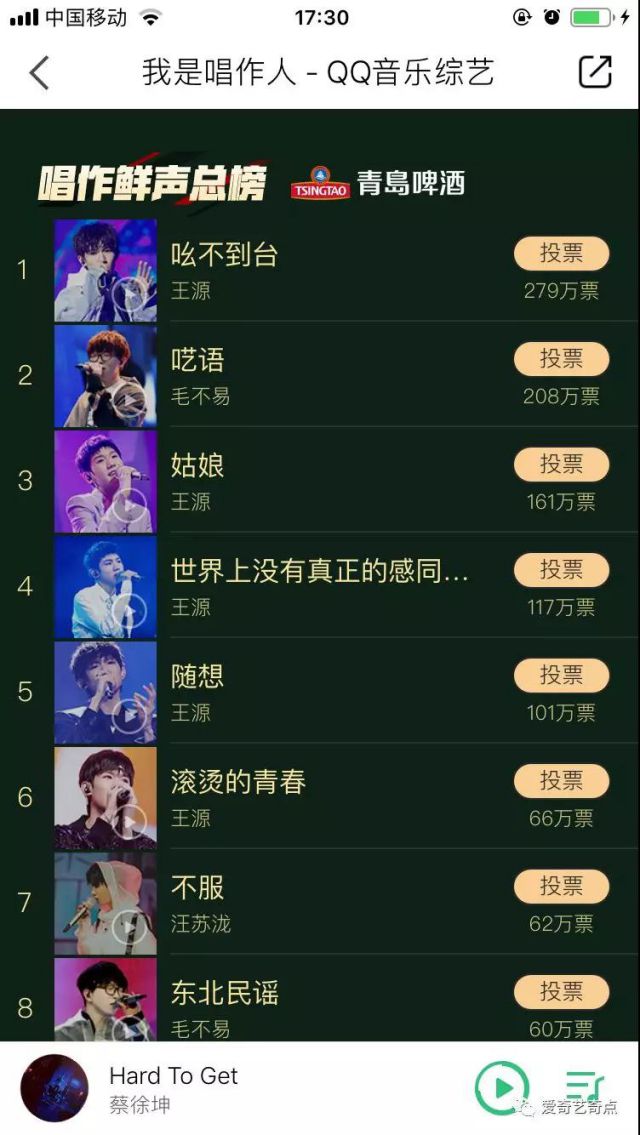Share this page via top-right icon
Viewport: 640px width, 1135px height.
[595, 72]
